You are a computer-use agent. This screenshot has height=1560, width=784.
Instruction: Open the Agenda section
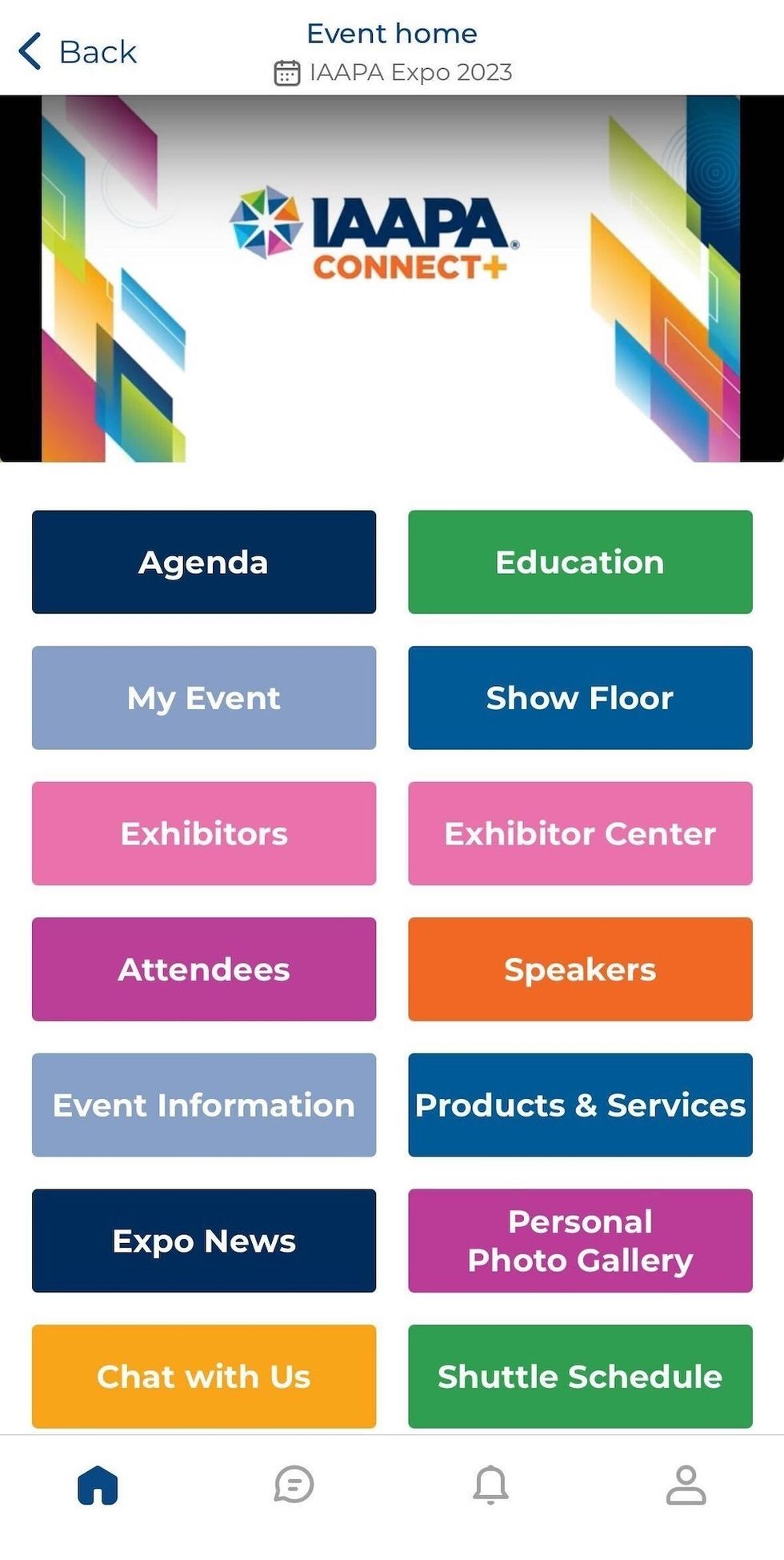pos(203,561)
